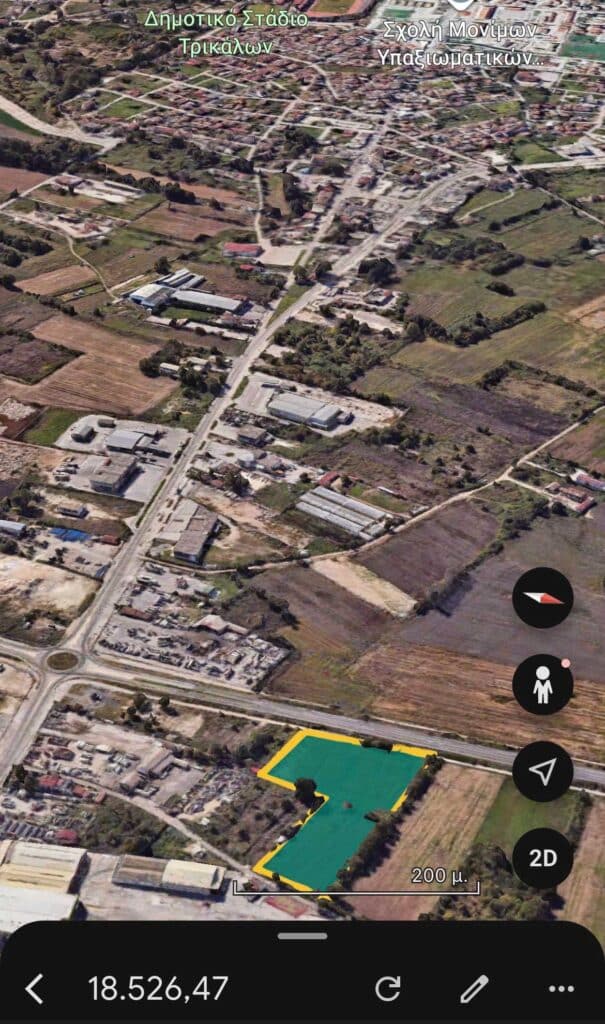Reset the measurement with the refresh icon

[388, 989]
